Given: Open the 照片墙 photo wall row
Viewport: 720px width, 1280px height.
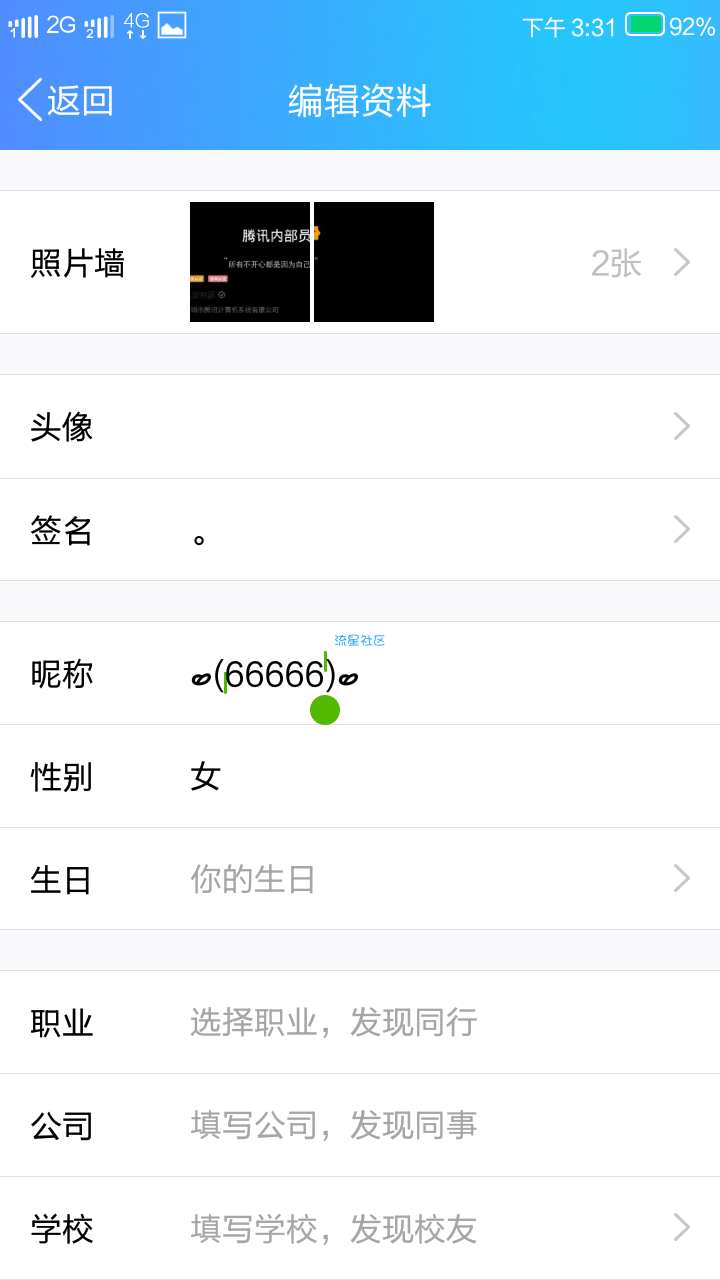Looking at the screenshot, I should click(x=360, y=262).
